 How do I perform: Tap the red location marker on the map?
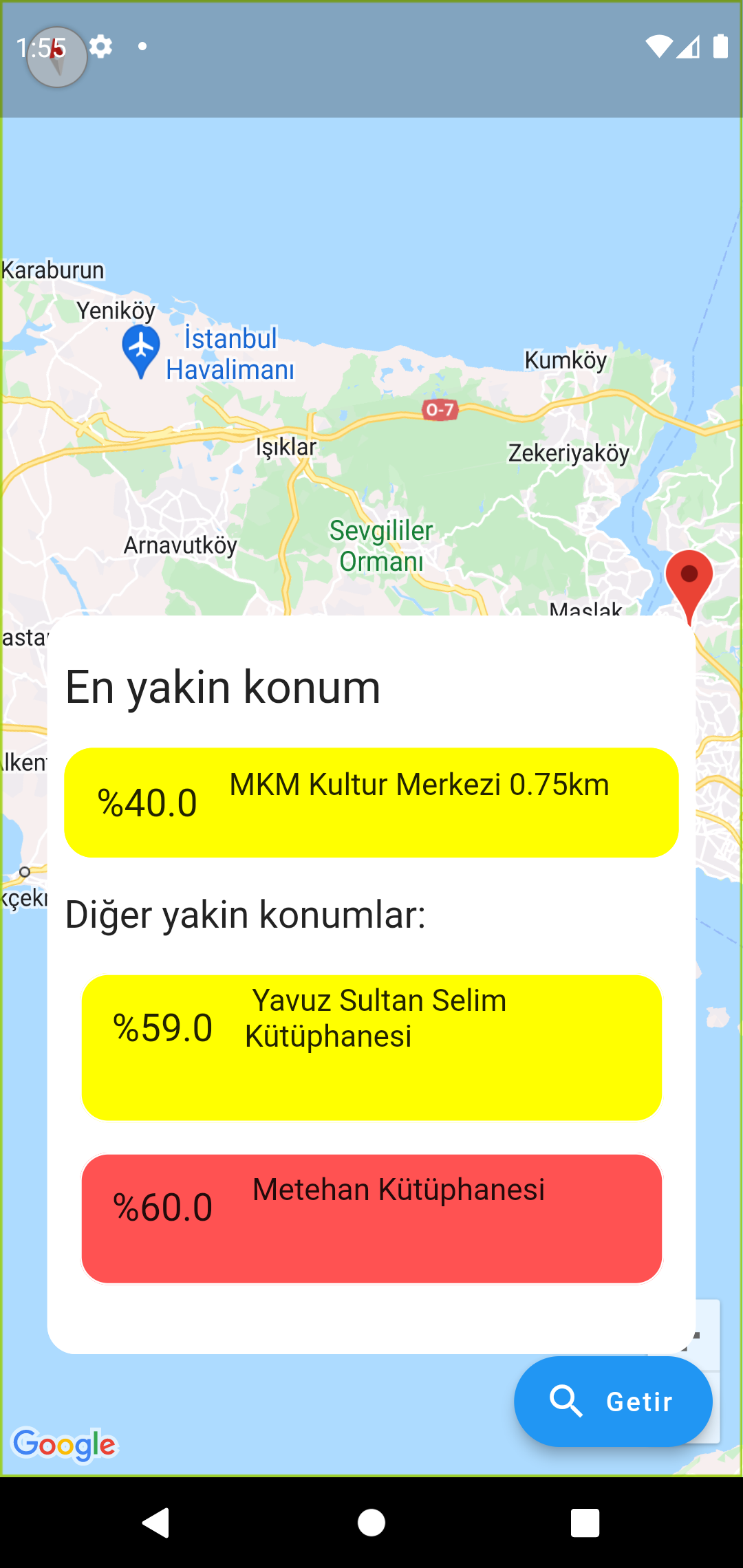[689, 586]
